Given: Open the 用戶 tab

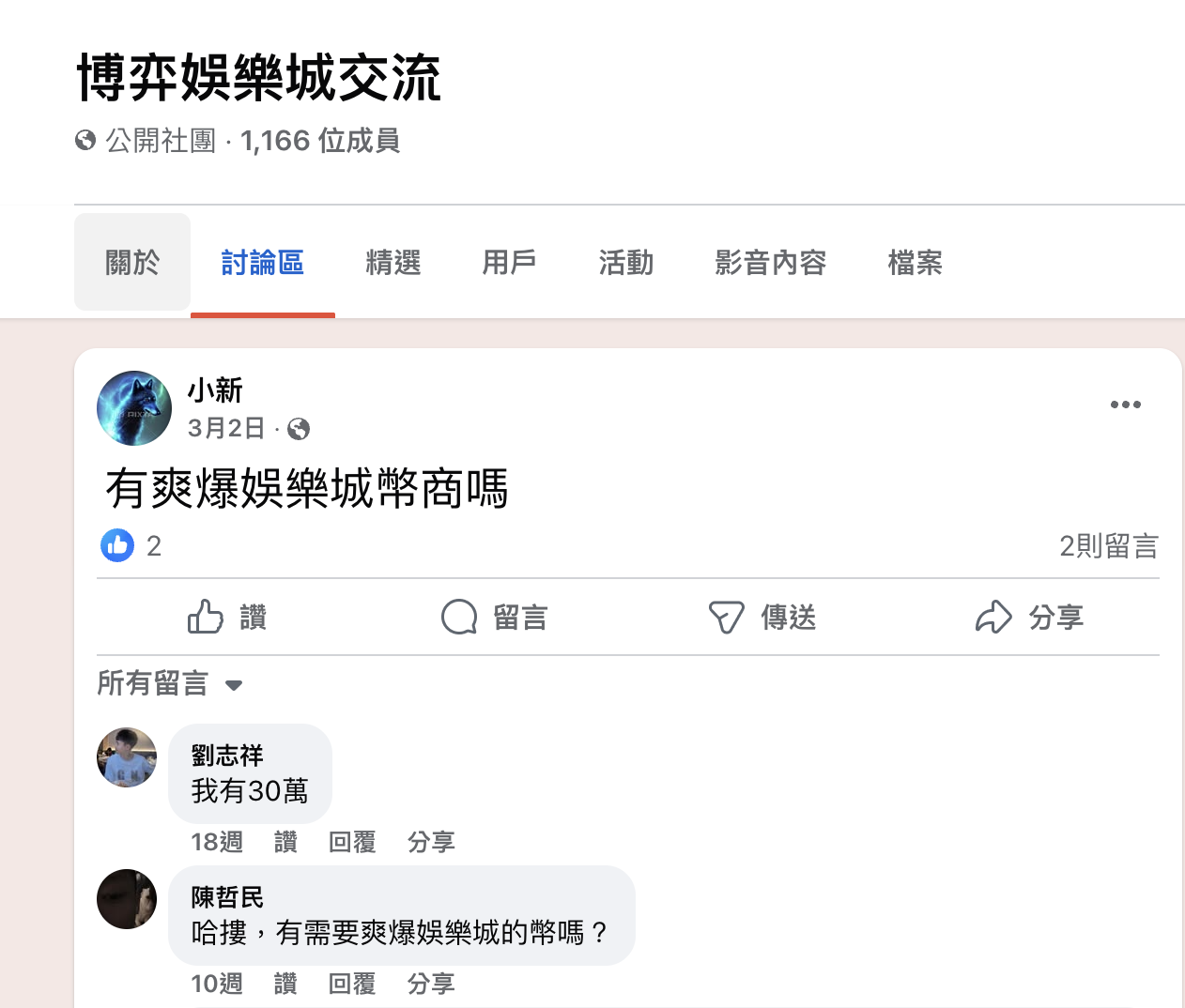Looking at the screenshot, I should coord(509,263).
